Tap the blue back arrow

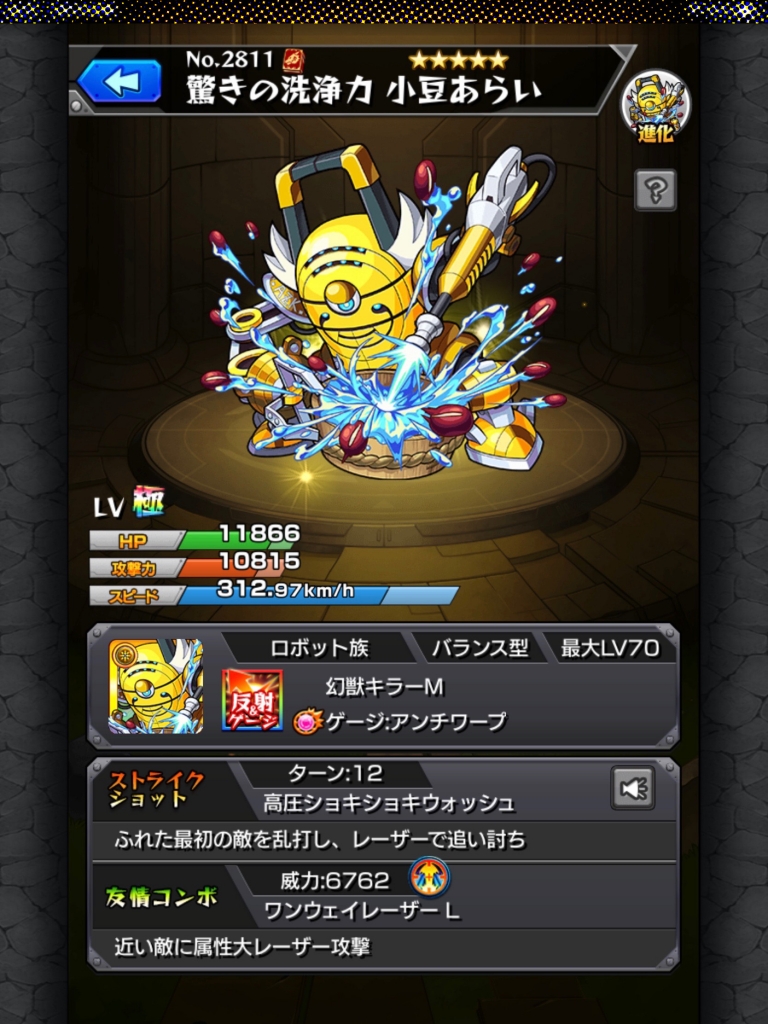coord(120,81)
